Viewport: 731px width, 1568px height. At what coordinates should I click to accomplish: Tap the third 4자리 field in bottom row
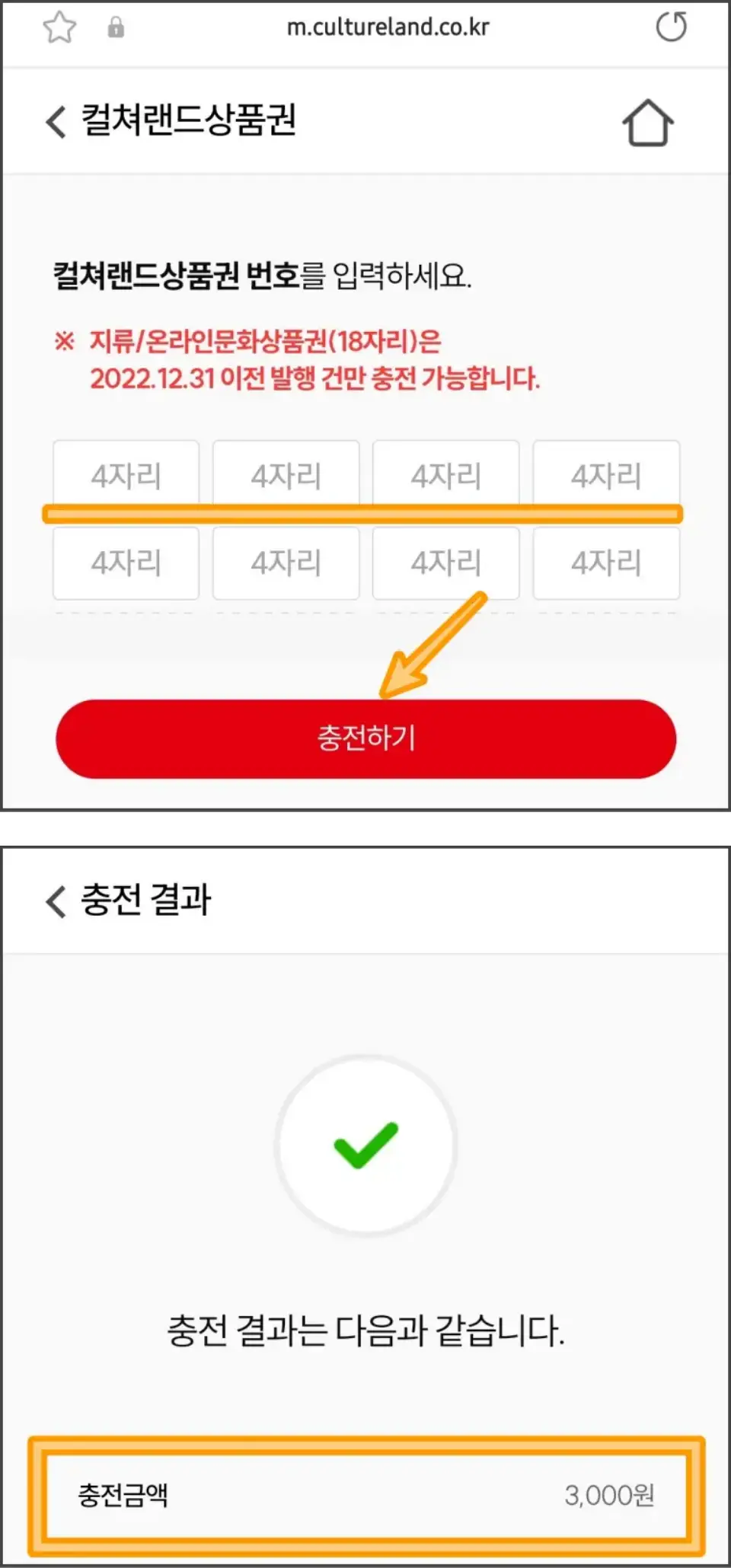445,563
